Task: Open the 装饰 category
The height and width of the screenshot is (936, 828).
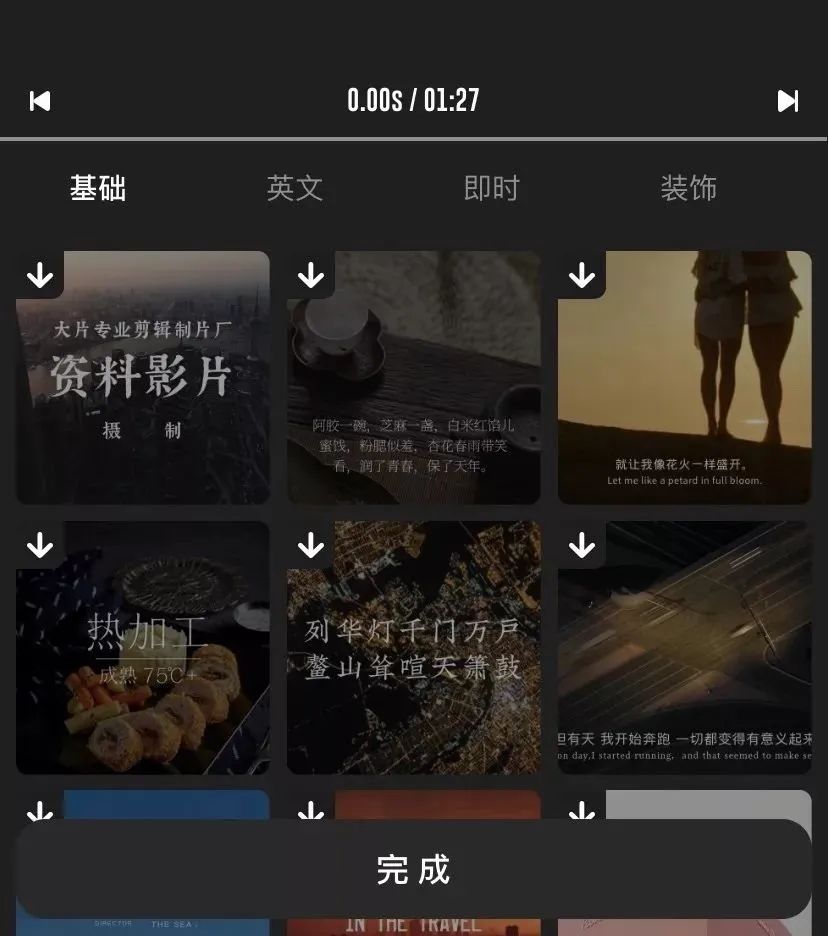Action: [x=687, y=188]
